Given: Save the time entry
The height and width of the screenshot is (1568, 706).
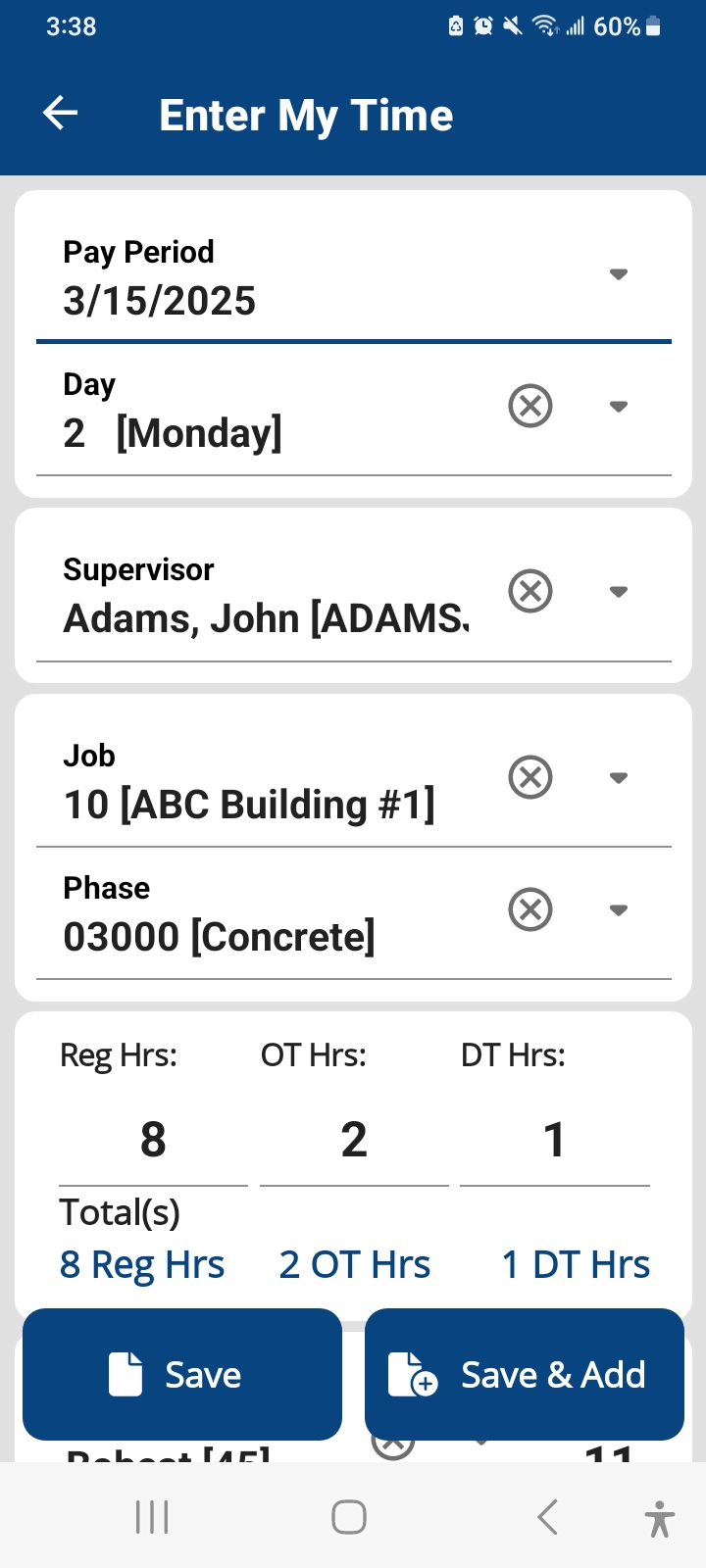Looking at the screenshot, I should click(182, 1374).
